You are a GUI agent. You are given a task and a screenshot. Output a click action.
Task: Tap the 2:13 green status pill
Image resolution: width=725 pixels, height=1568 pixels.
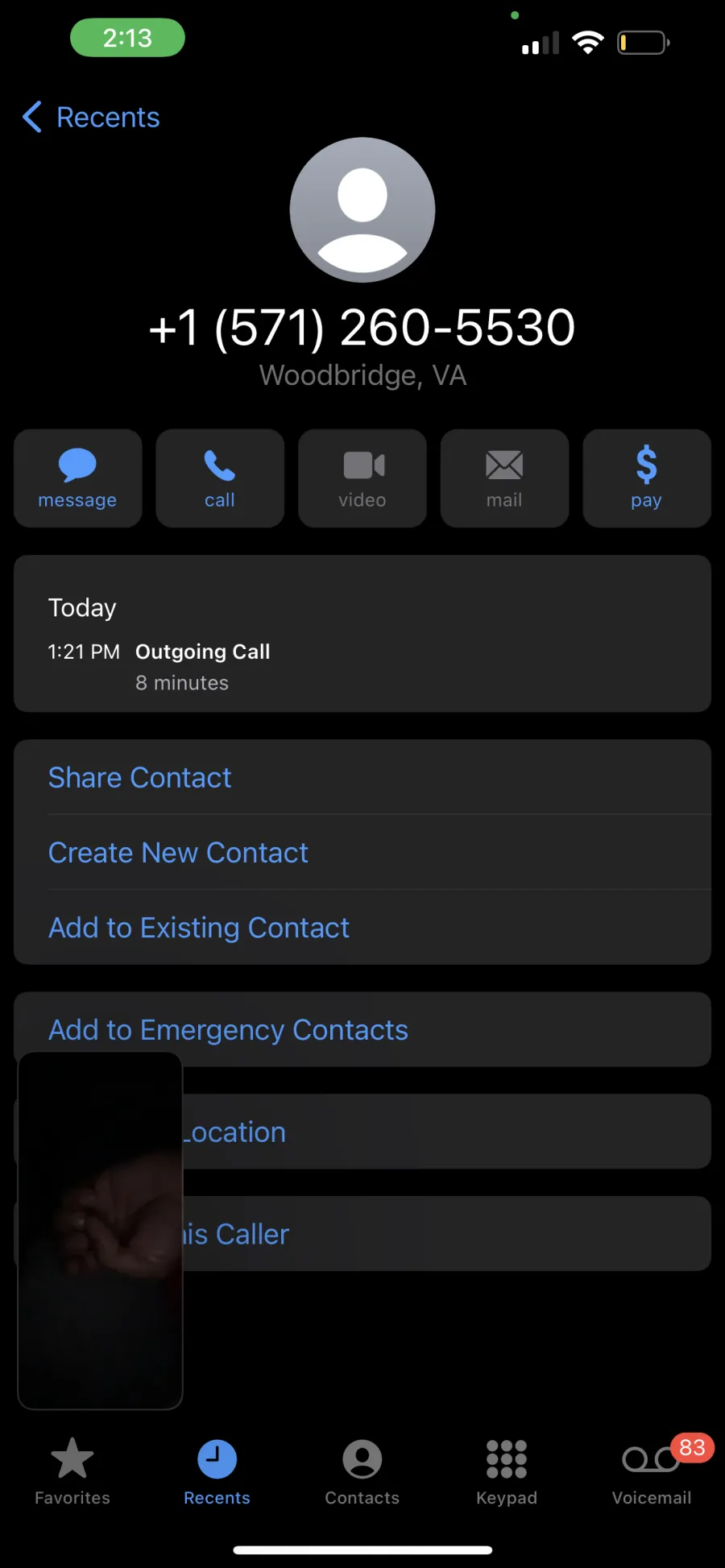point(127,38)
